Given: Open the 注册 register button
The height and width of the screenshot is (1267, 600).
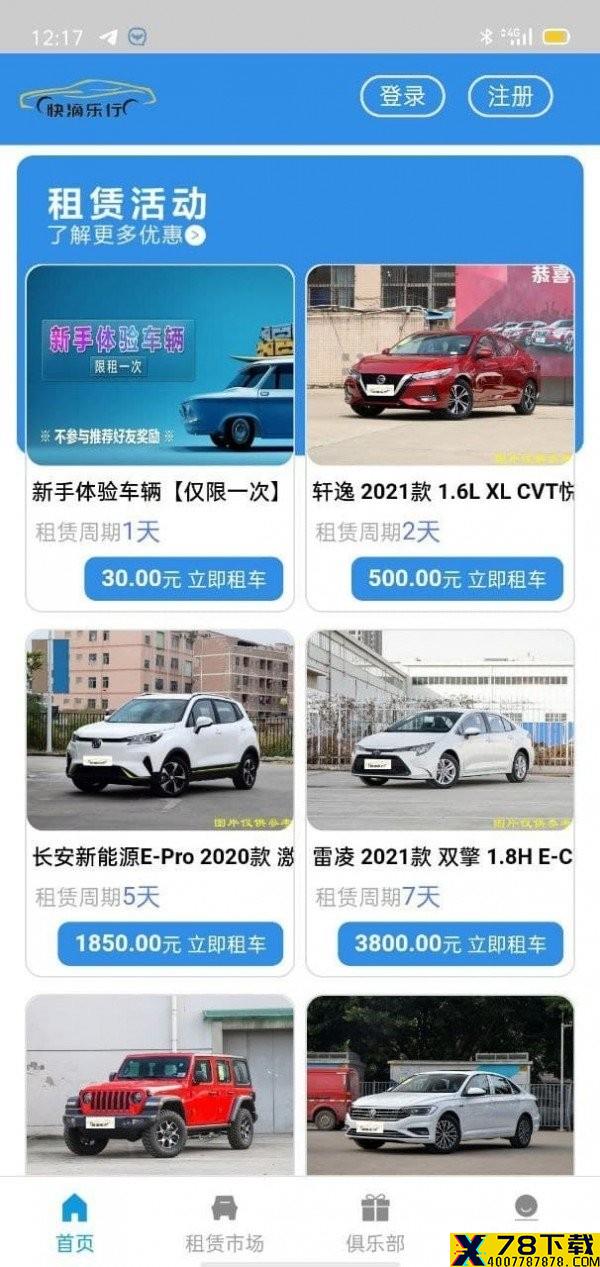Looking at the screenshot, I should (x=510, y=97).
